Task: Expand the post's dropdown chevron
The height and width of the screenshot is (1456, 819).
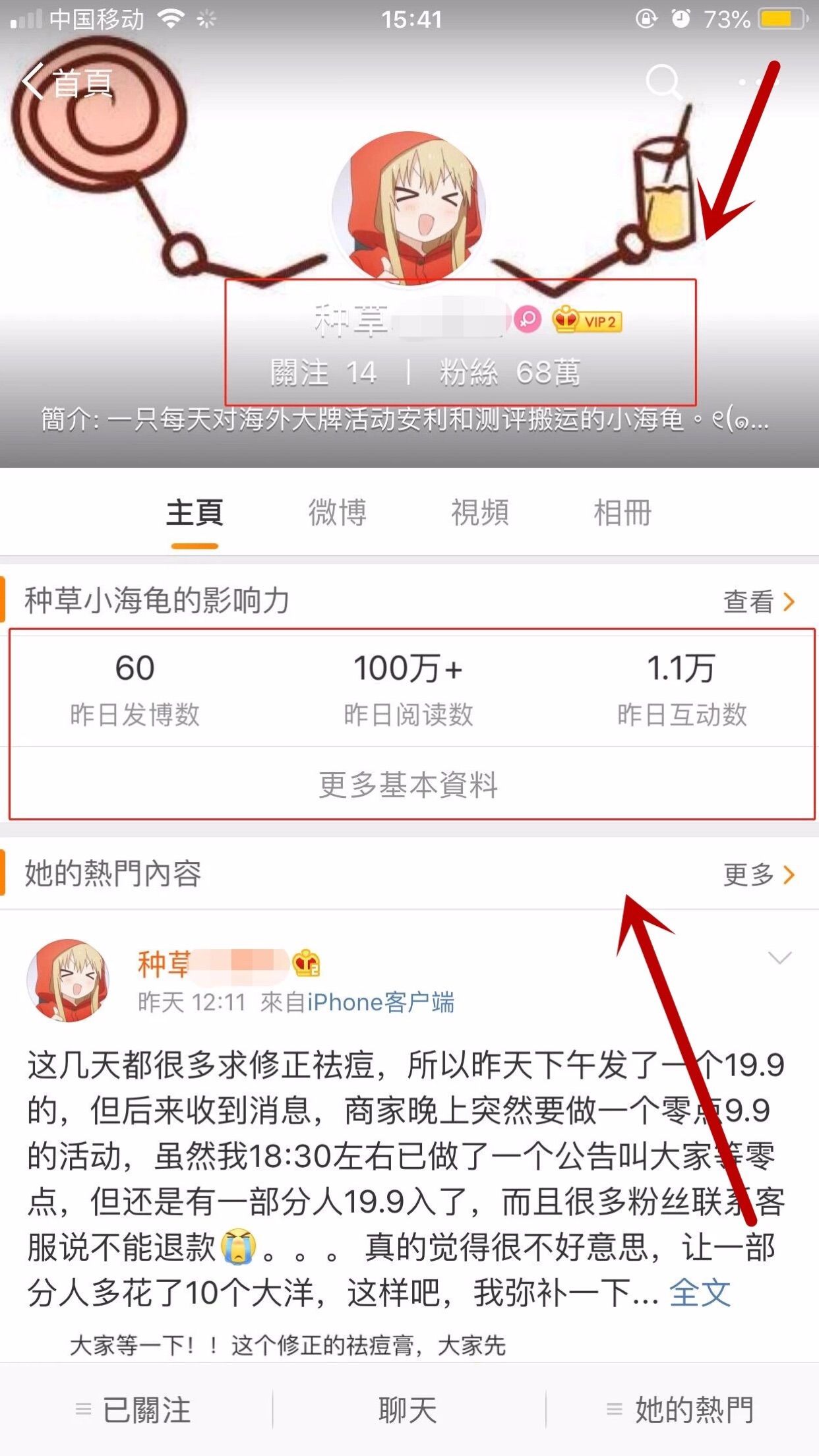Action: [x=779, y=958]
